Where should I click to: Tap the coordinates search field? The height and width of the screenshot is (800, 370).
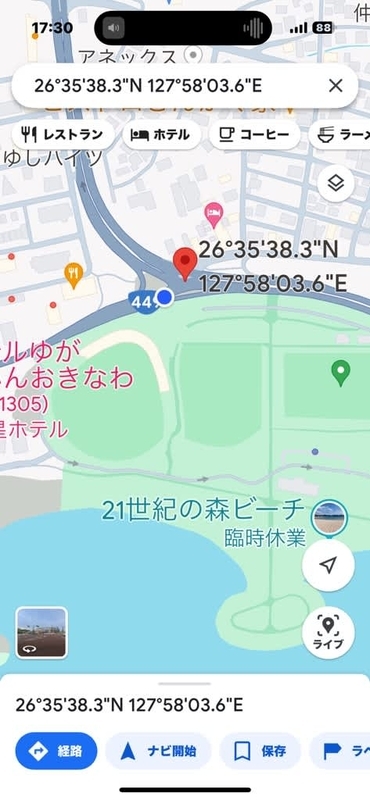[174, 86]
